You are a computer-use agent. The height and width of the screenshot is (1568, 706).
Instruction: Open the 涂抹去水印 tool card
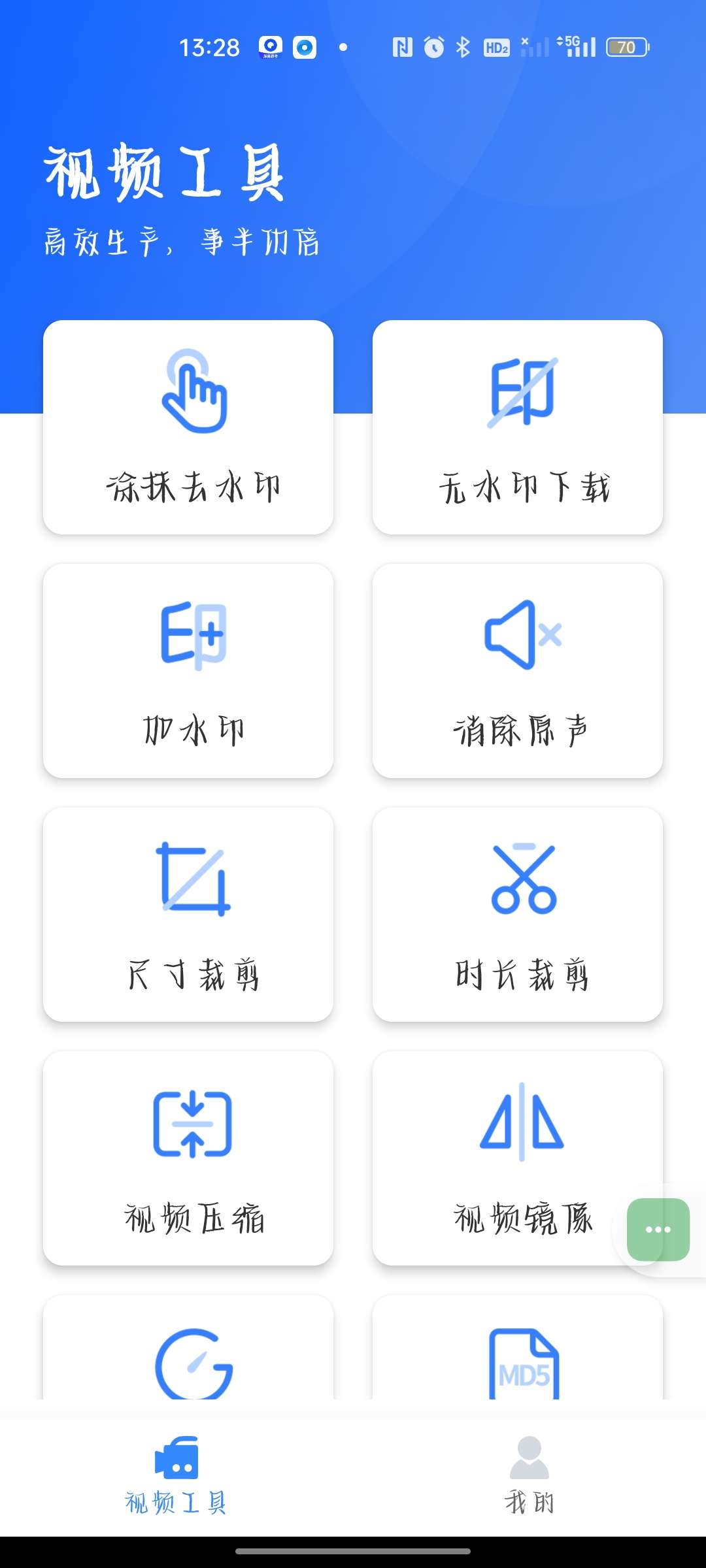188,427
